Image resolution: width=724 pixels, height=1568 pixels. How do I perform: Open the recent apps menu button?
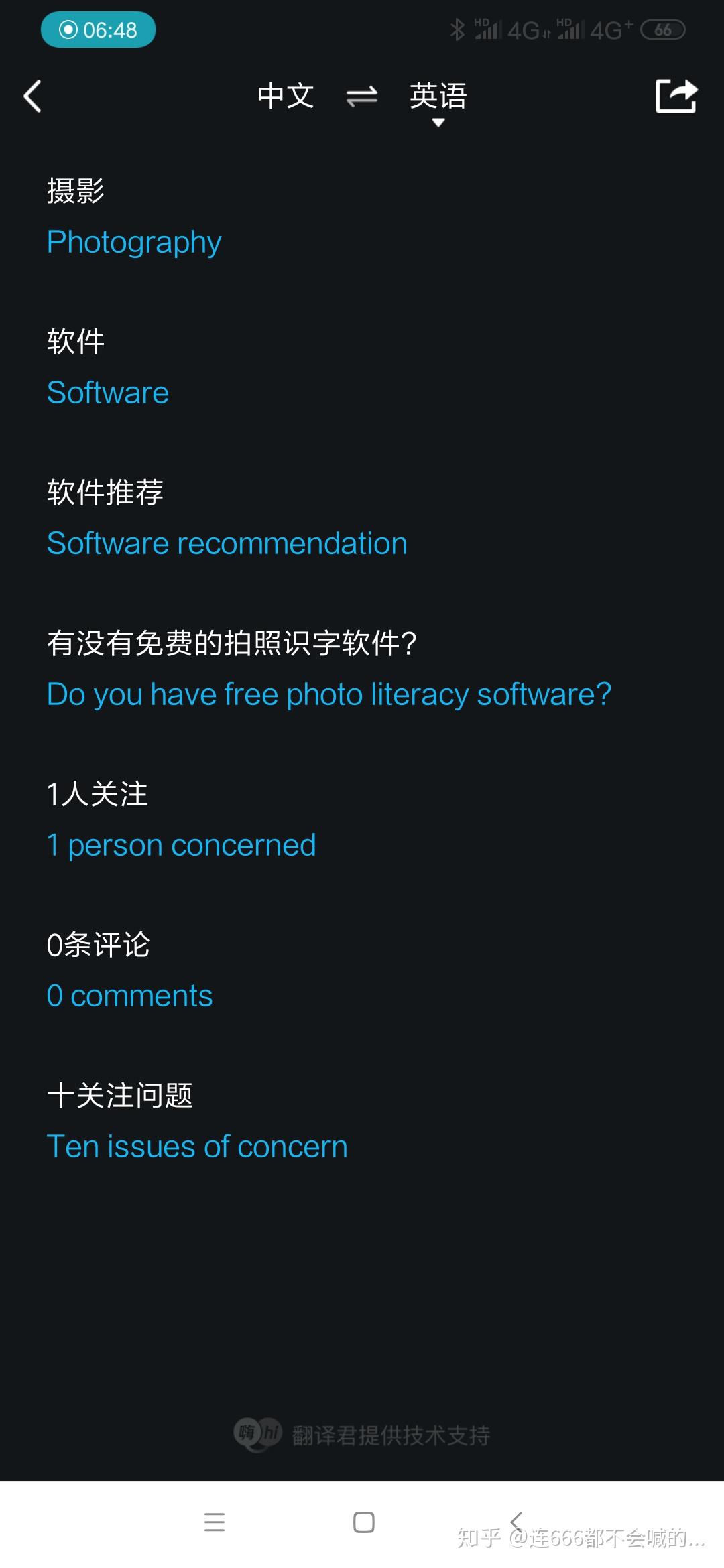pos(215,1522)
